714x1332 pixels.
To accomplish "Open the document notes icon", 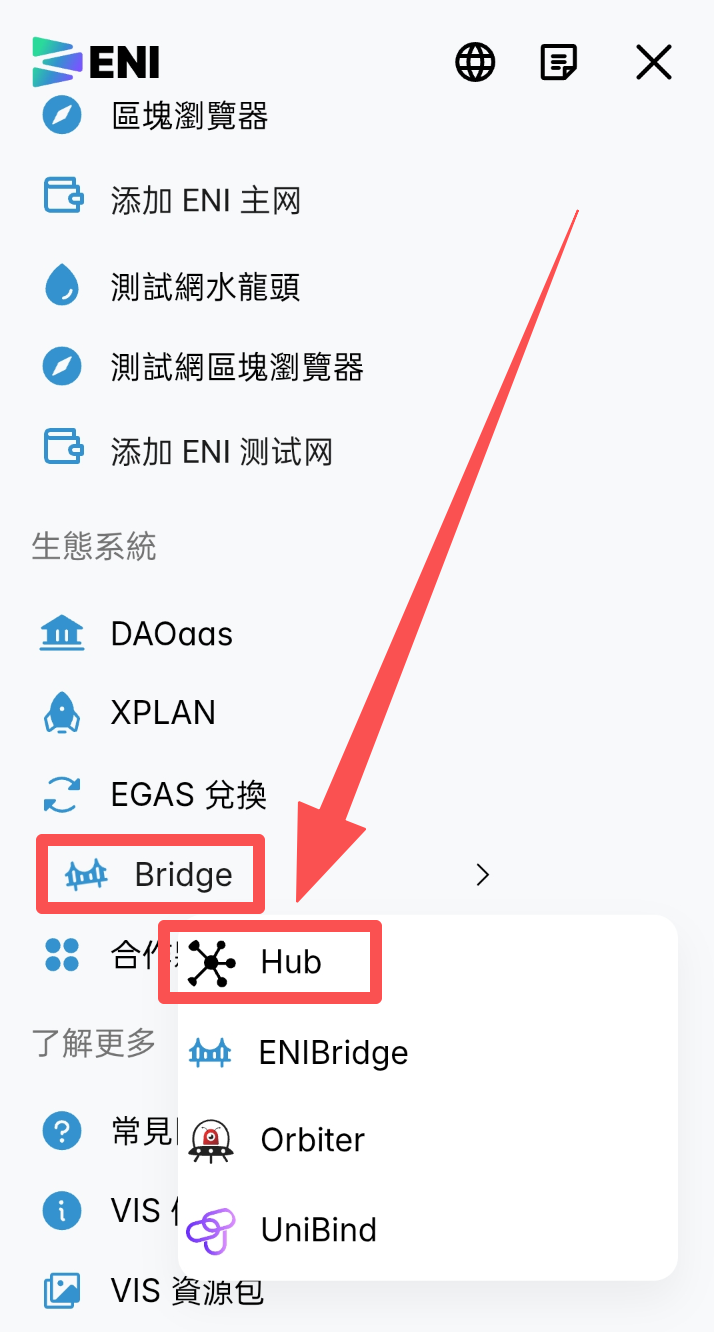I will 558,63.
